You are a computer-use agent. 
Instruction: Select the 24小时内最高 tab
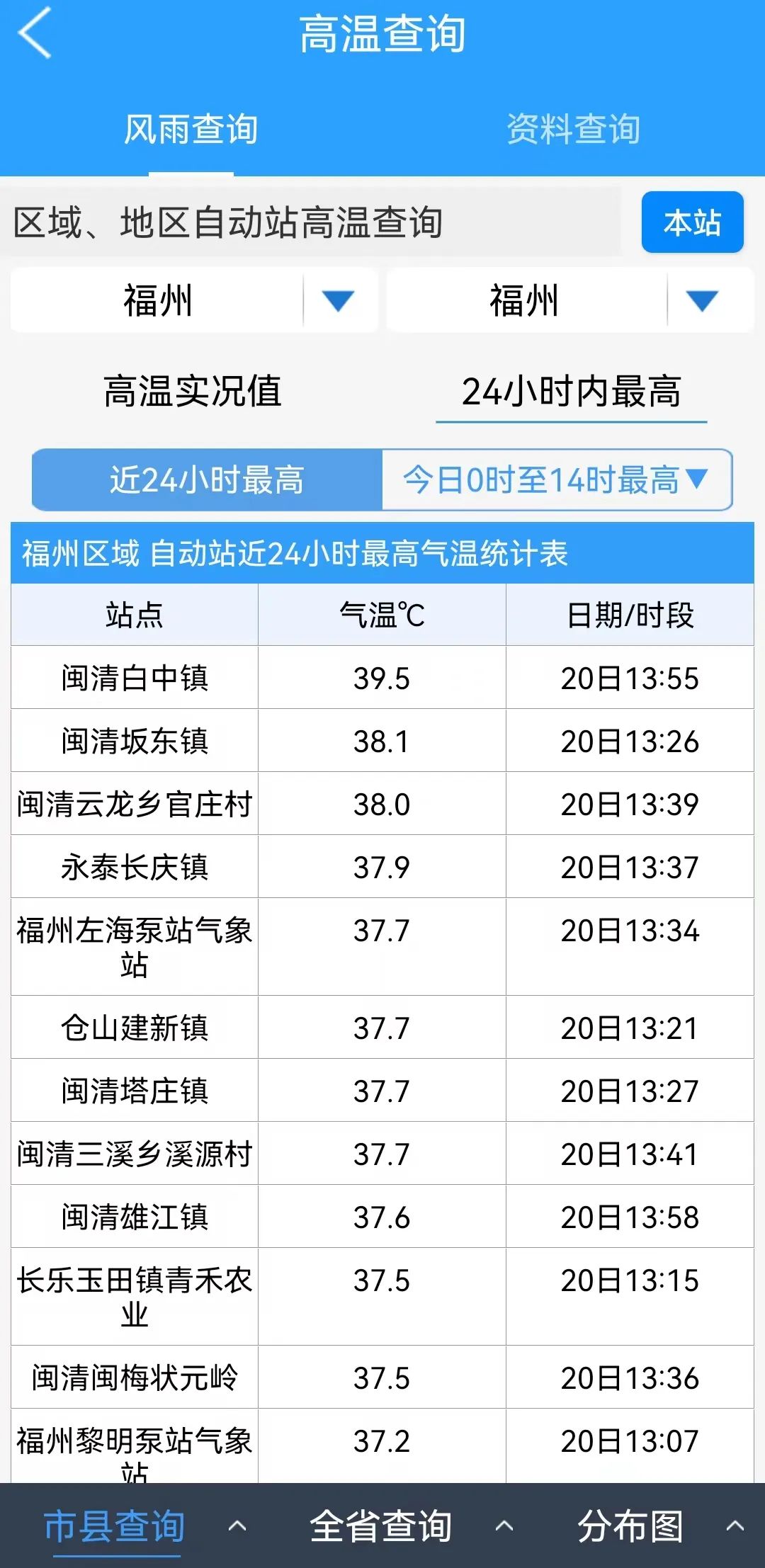(x=571, y=392)
